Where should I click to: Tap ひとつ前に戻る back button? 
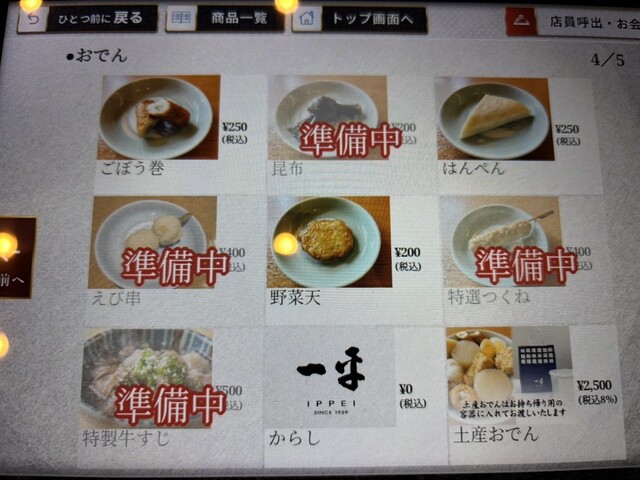(x=87, y=18)
